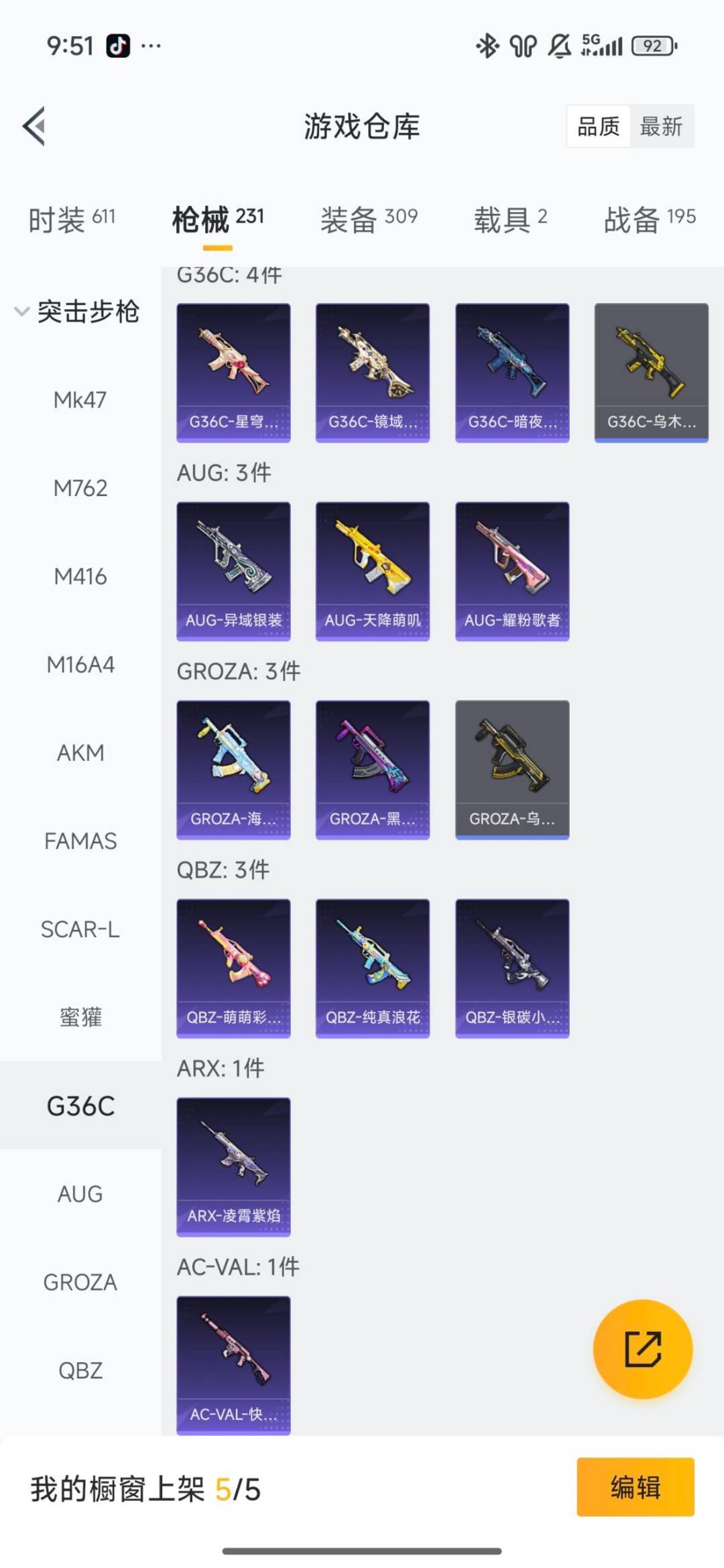The height and width of the screenshot is (1568, 724).
Task: Select SCAR-L in the side list
Action: coord(80,929)
